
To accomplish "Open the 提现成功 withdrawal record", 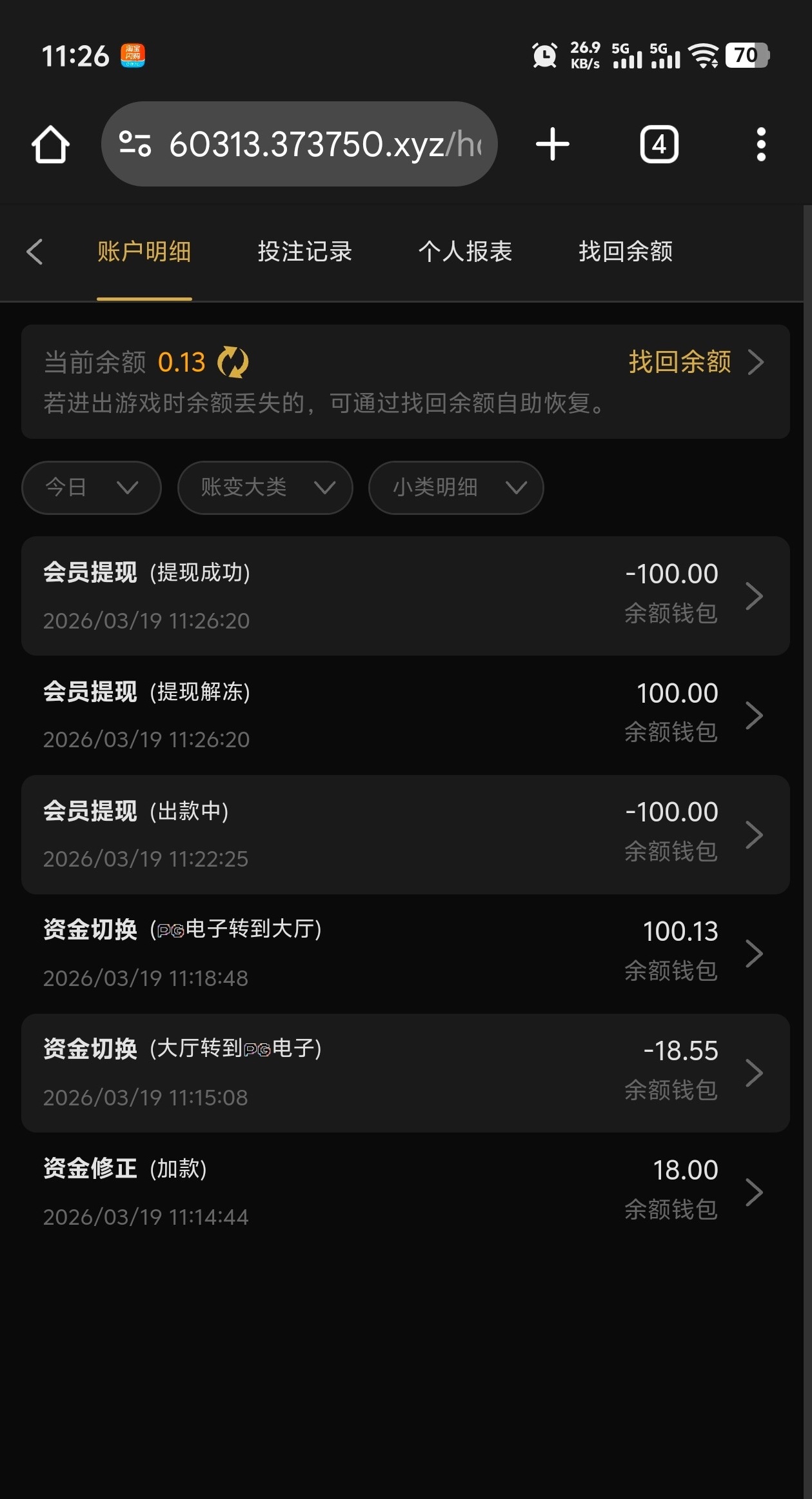I will (405, 596).
